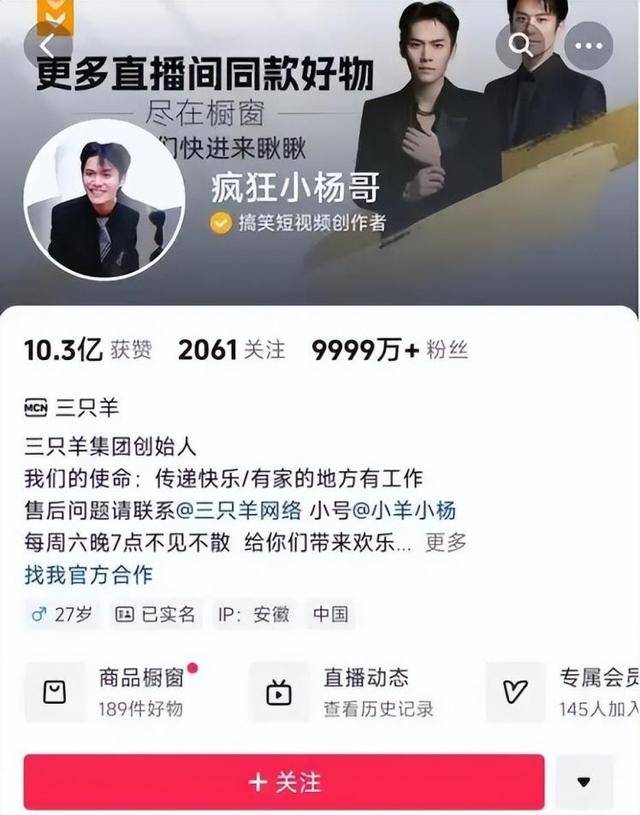View the 9999万+ 粉丝 followers list

(x=389, y=350)
